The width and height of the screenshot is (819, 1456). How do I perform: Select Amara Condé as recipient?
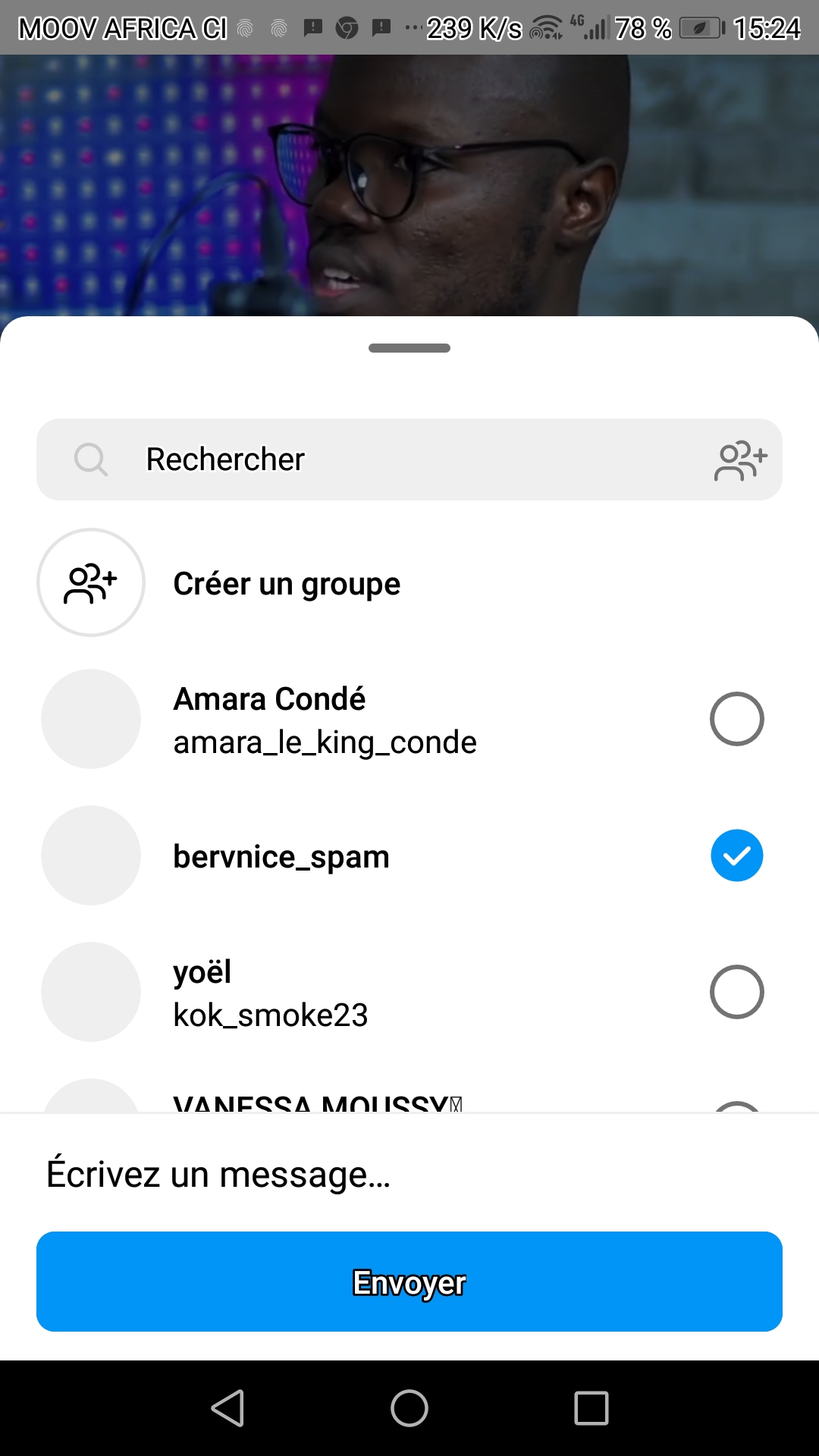(736, 719)
